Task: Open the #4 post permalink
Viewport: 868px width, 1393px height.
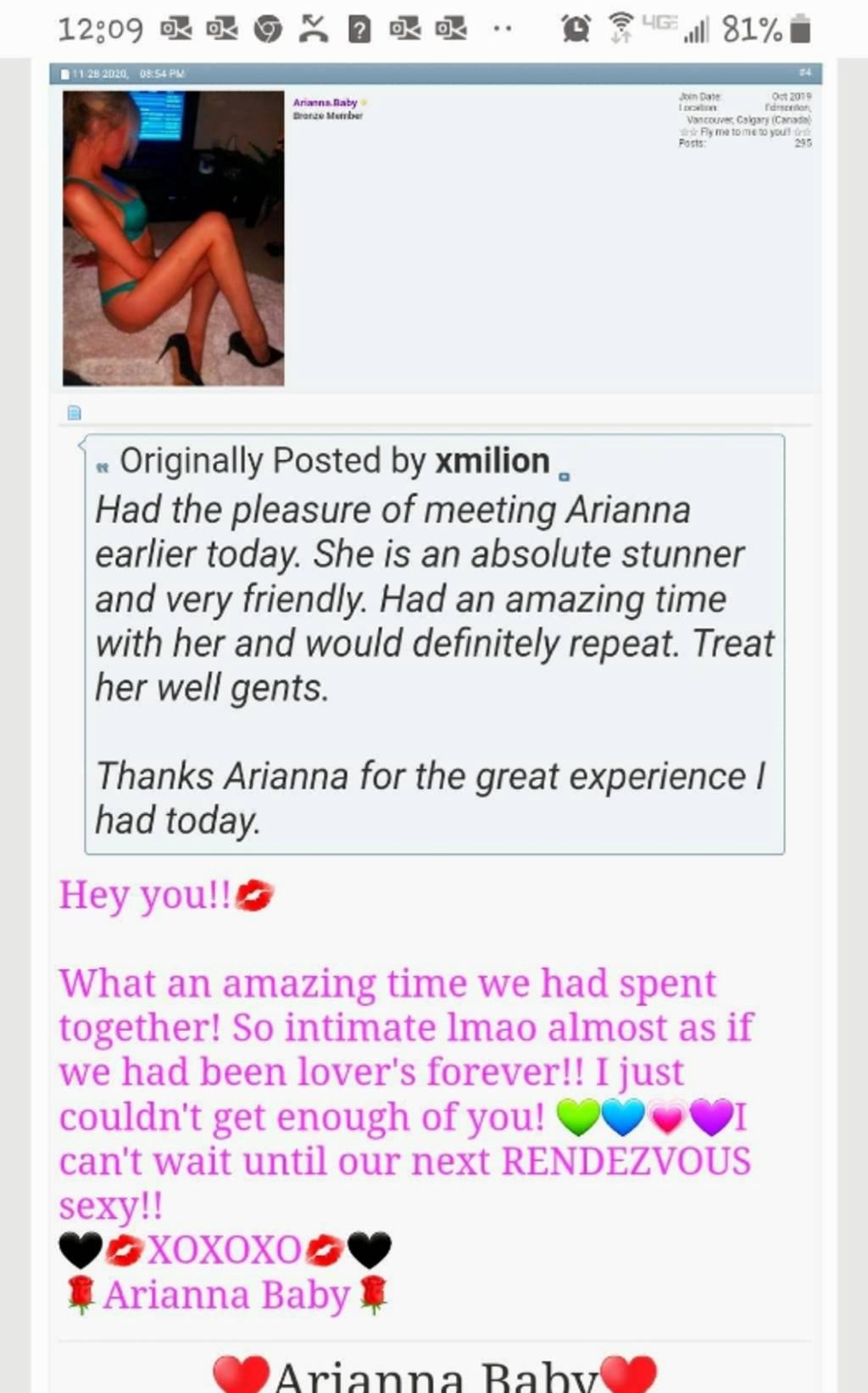Action: pyautogui.click(x=804, y=74)
